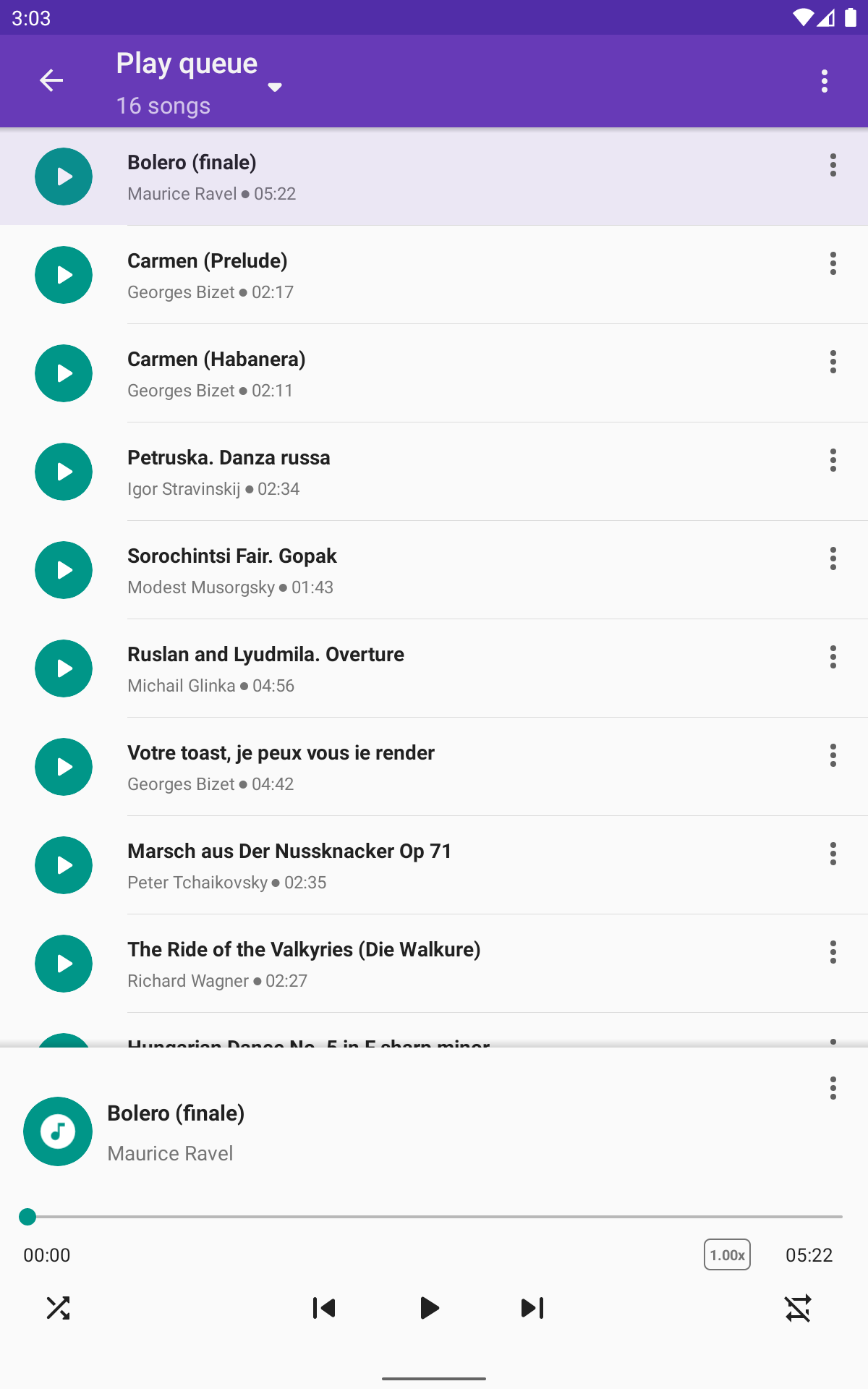
Task: Toggle repeat mode
Action: [x=798, y=1308]
